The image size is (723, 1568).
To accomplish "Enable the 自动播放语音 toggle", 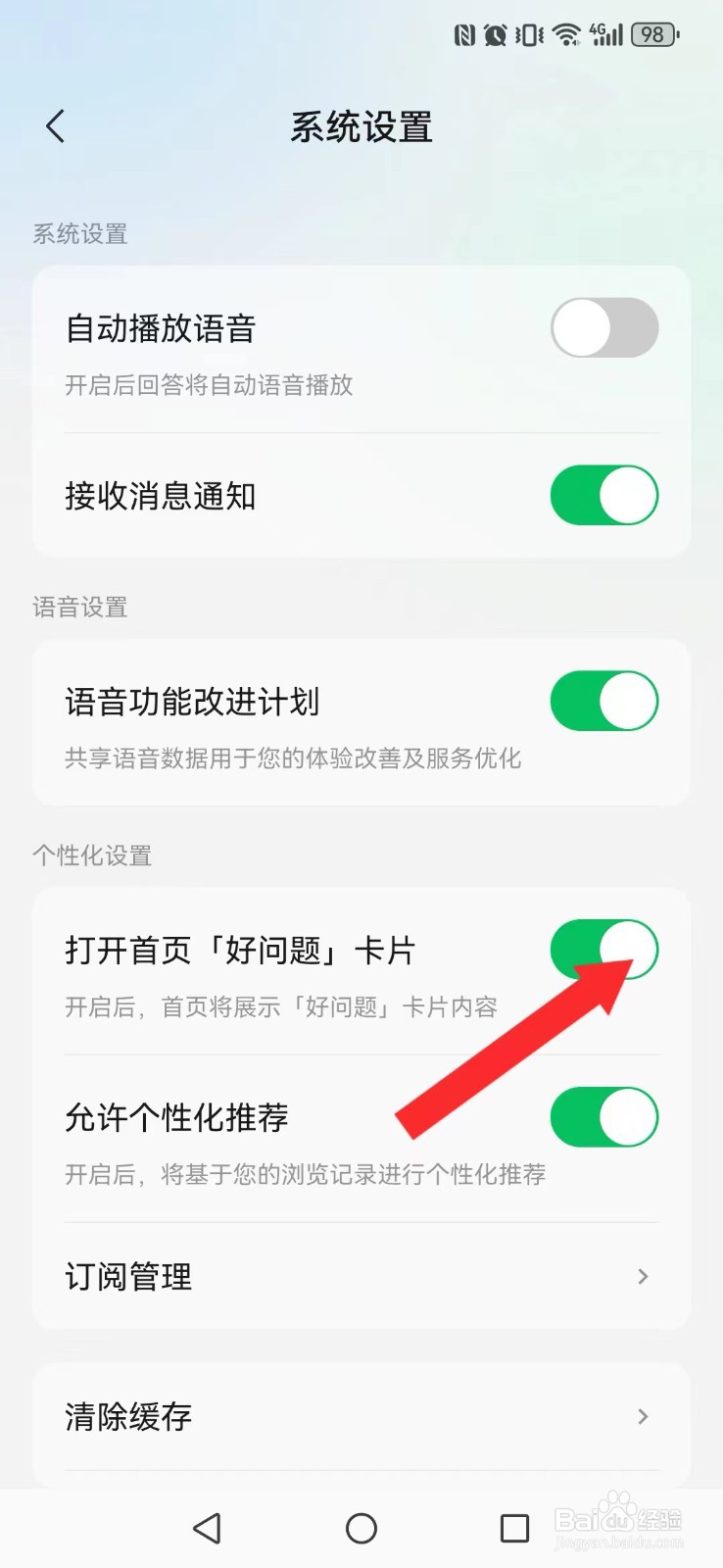I will pyautogui.click(x=604, y=328).
